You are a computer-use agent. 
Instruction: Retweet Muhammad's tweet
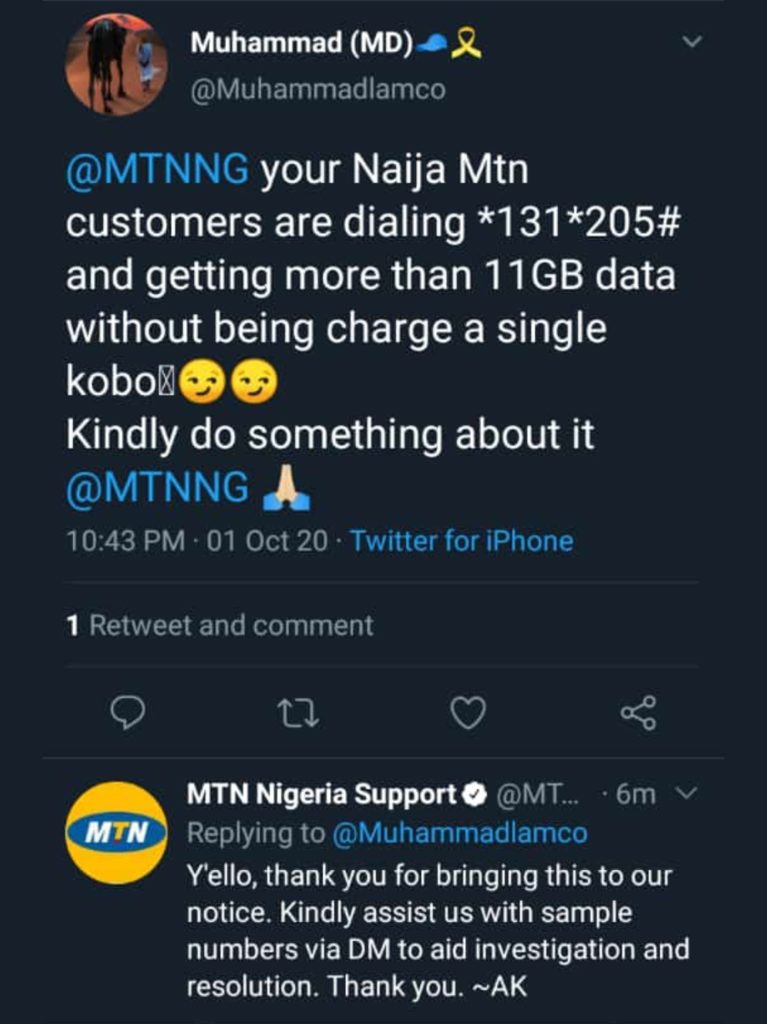297,712
